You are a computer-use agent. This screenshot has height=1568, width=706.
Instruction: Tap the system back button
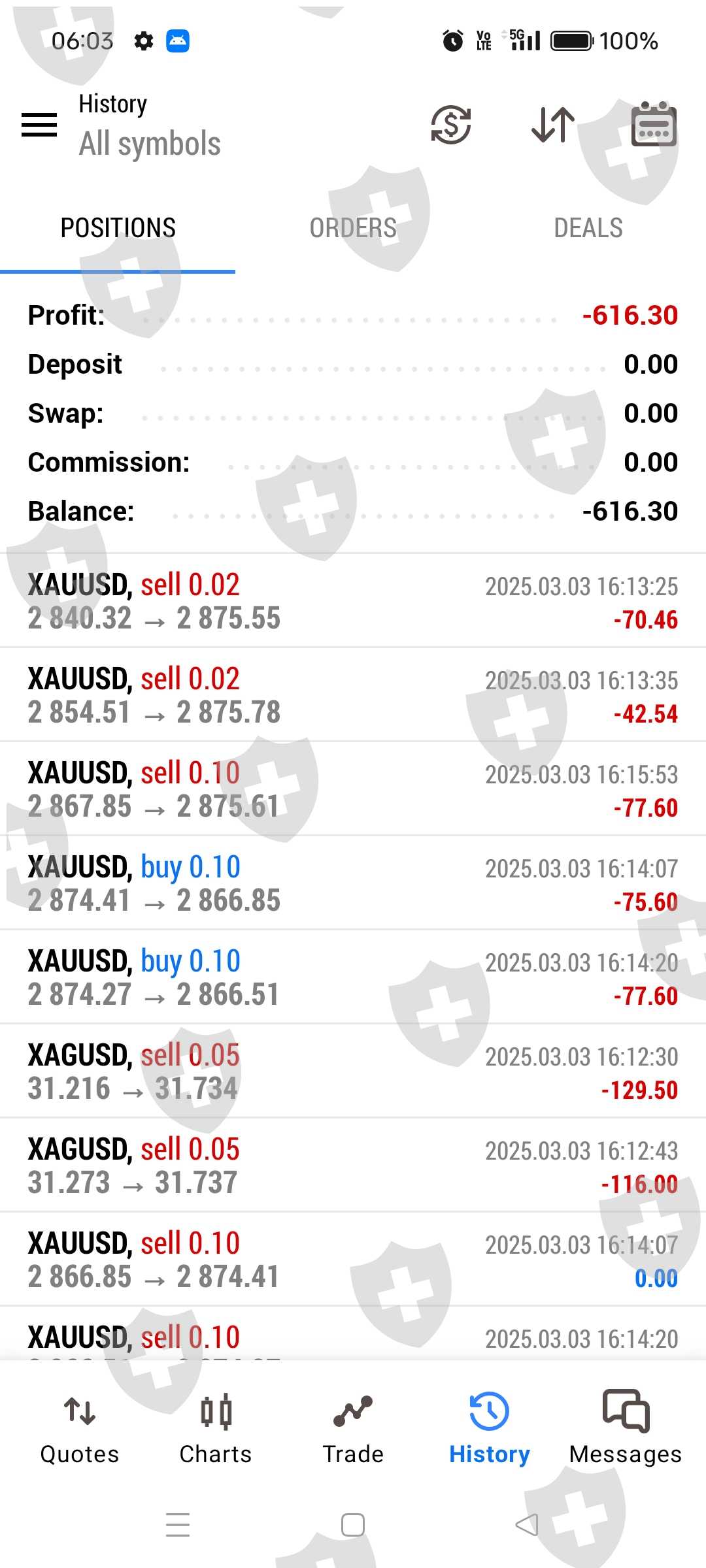(x=527, y=1525)
